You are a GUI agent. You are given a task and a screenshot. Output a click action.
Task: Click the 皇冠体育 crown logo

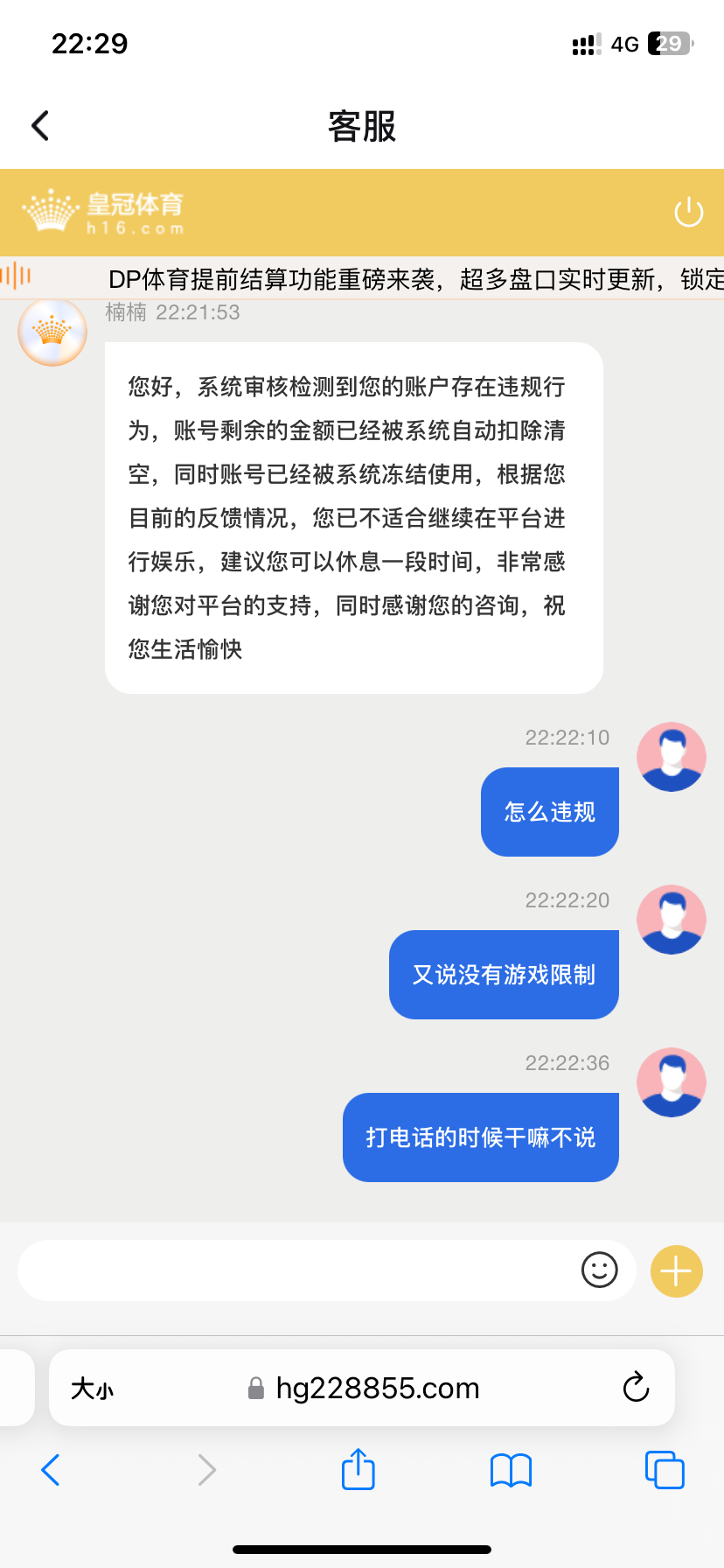[50, 212]
